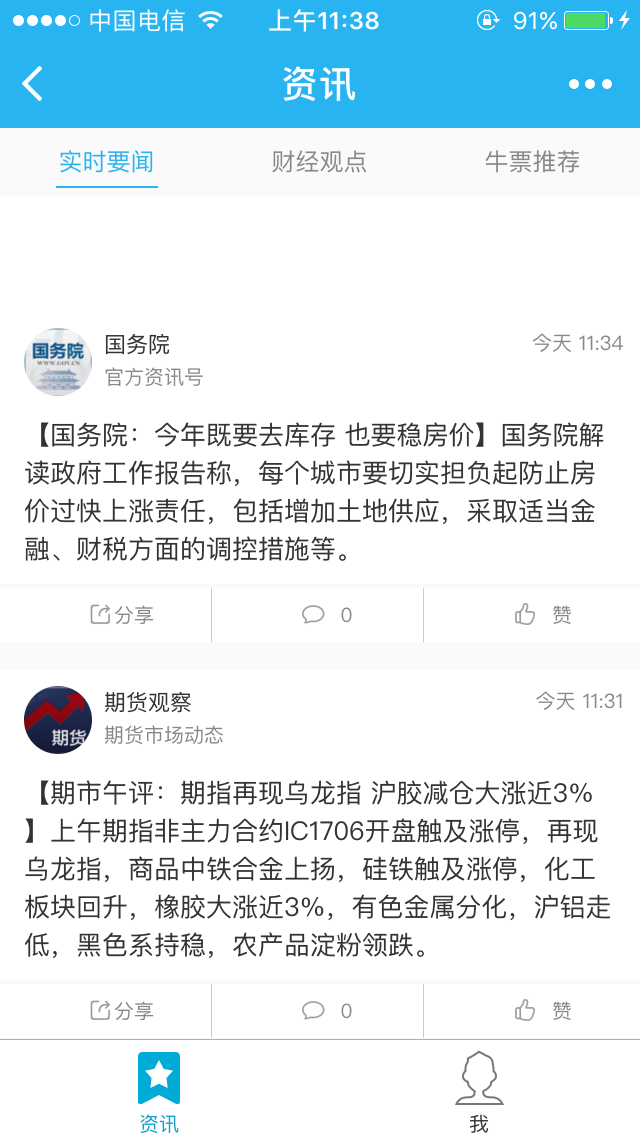The width and height of the screenshot is (640, 1136).
Task: Switch to the 我 profile tab
Action: tap(479, 1090)
